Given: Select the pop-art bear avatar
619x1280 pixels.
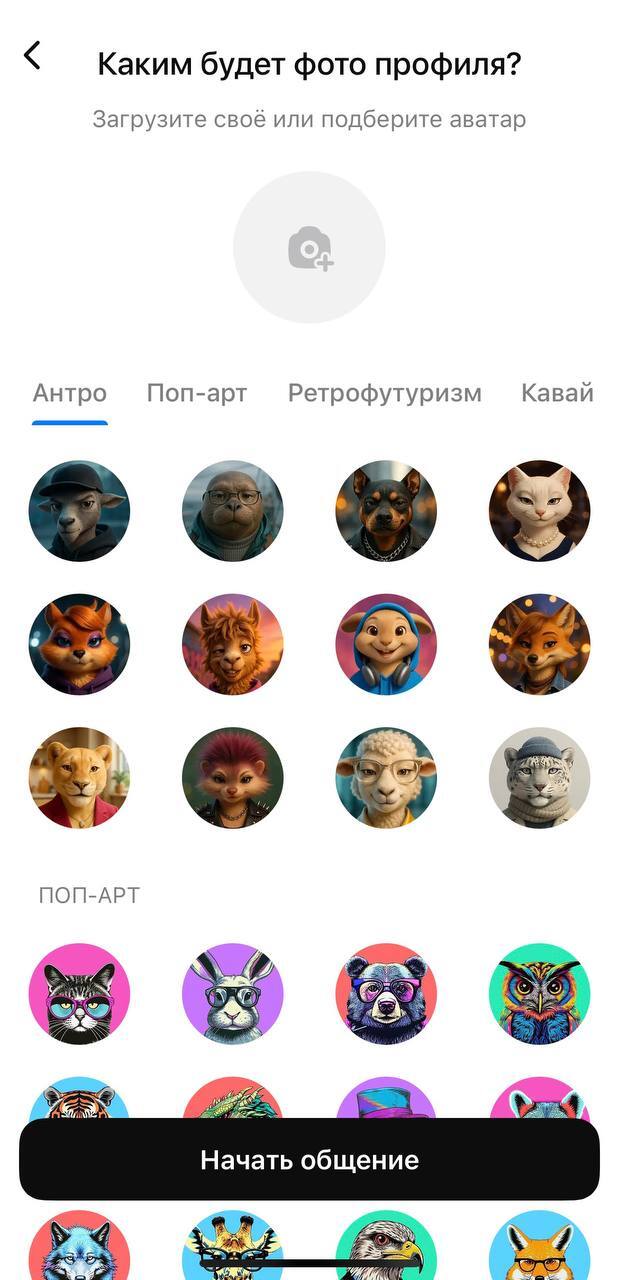Looking at the screenshot, I should [386, 994].
